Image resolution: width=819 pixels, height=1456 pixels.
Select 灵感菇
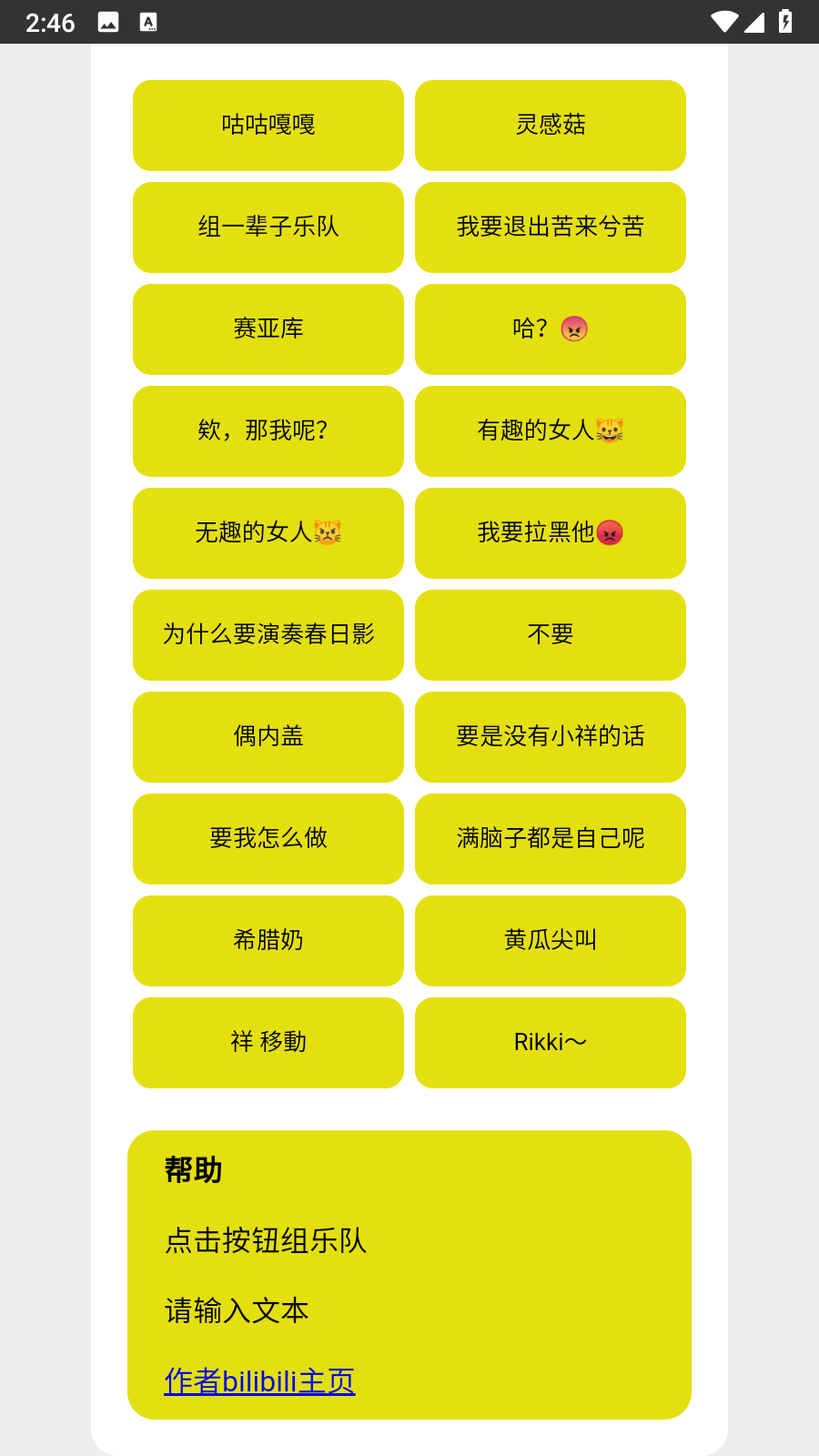coord(550,126)
